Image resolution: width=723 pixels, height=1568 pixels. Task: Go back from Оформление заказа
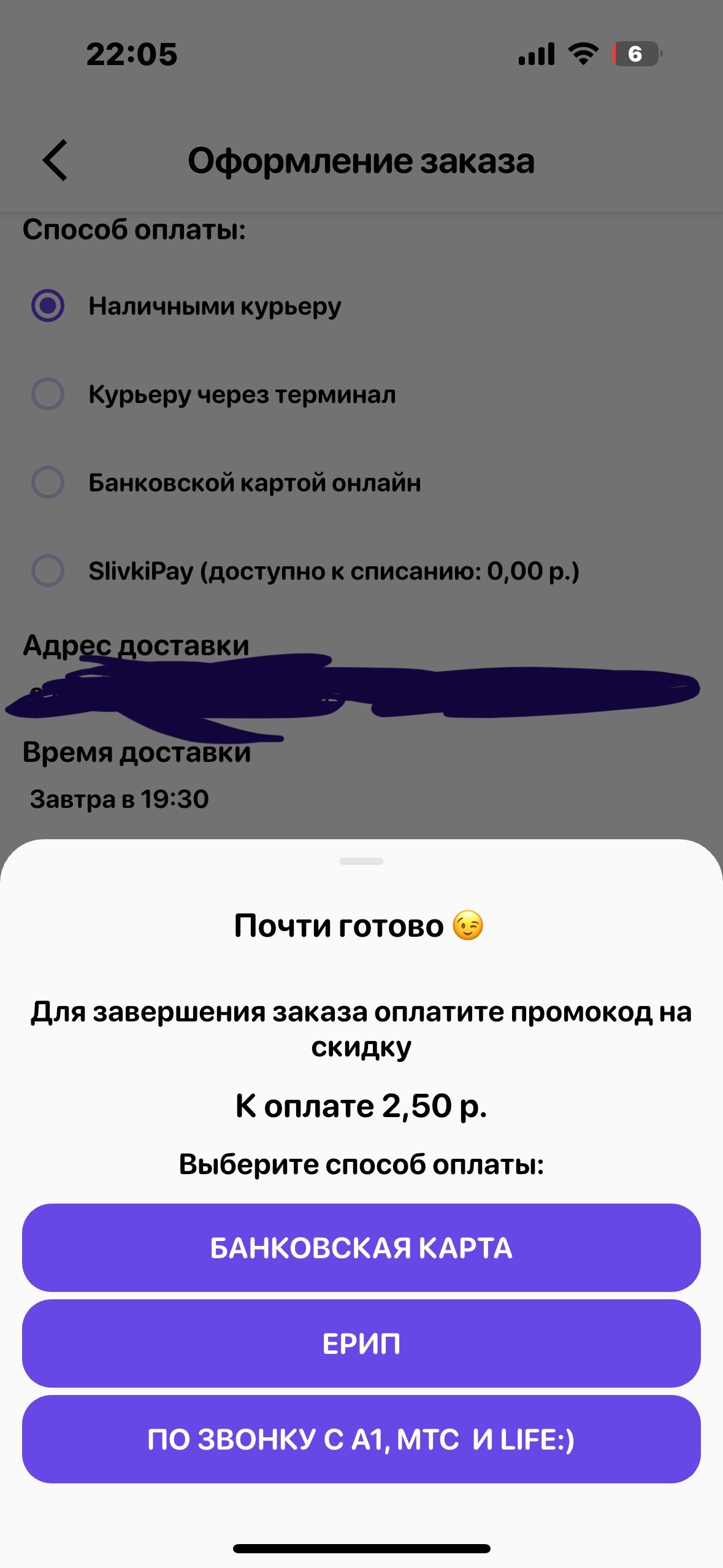(55, 161)
